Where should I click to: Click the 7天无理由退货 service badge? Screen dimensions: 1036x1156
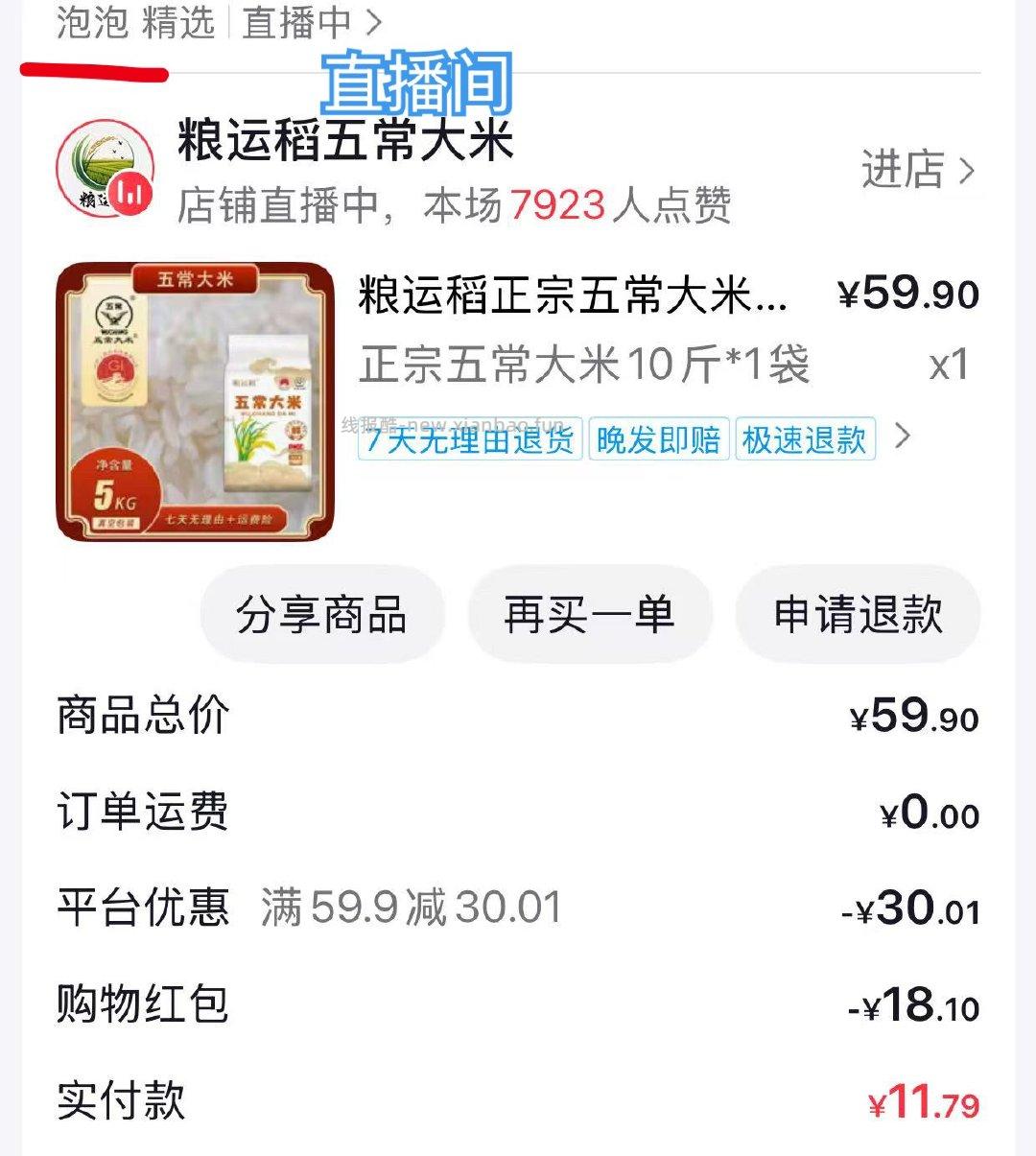tap(468, 441)
